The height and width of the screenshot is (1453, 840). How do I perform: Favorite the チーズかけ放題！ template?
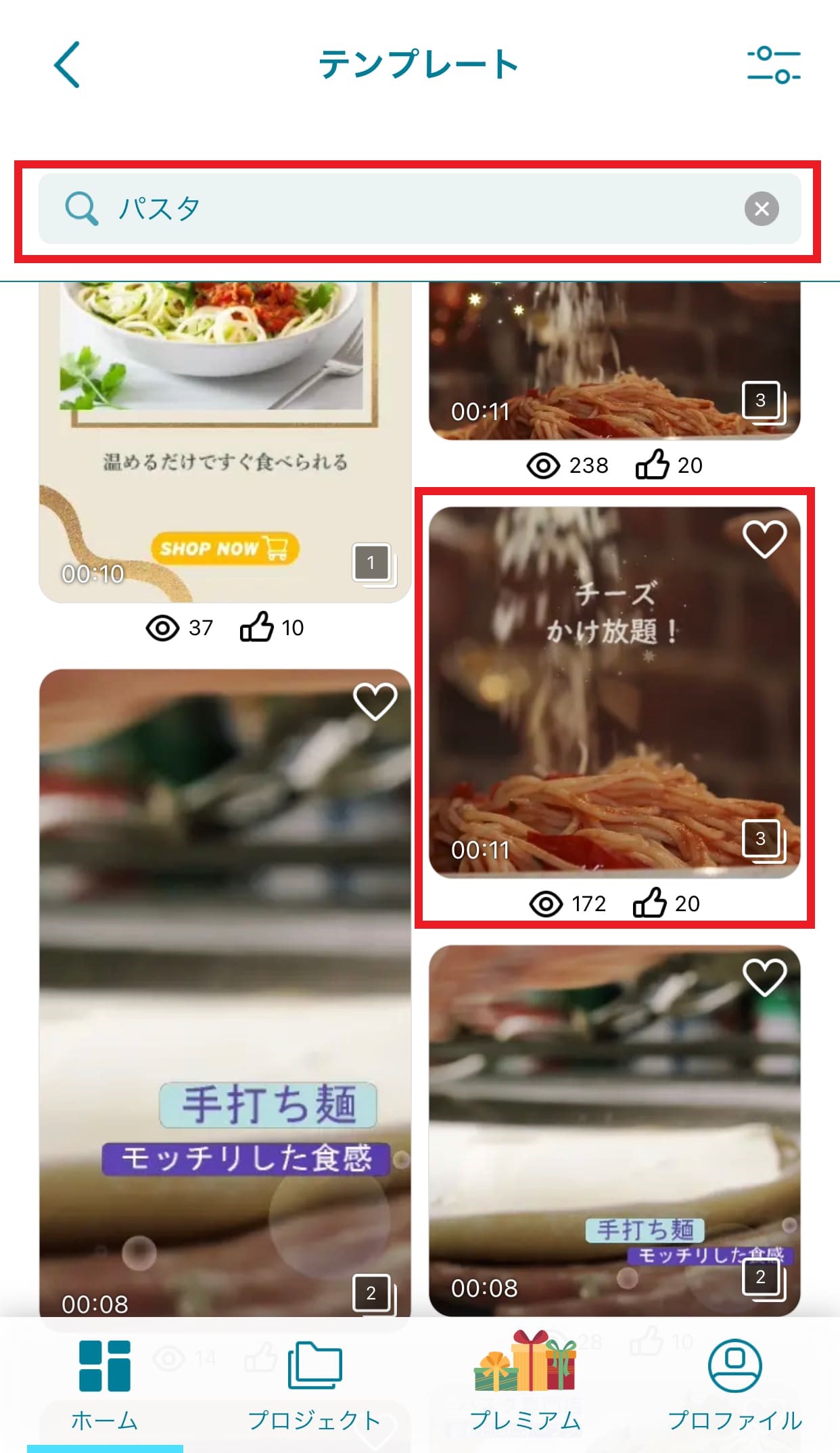[x=764, y=539]
